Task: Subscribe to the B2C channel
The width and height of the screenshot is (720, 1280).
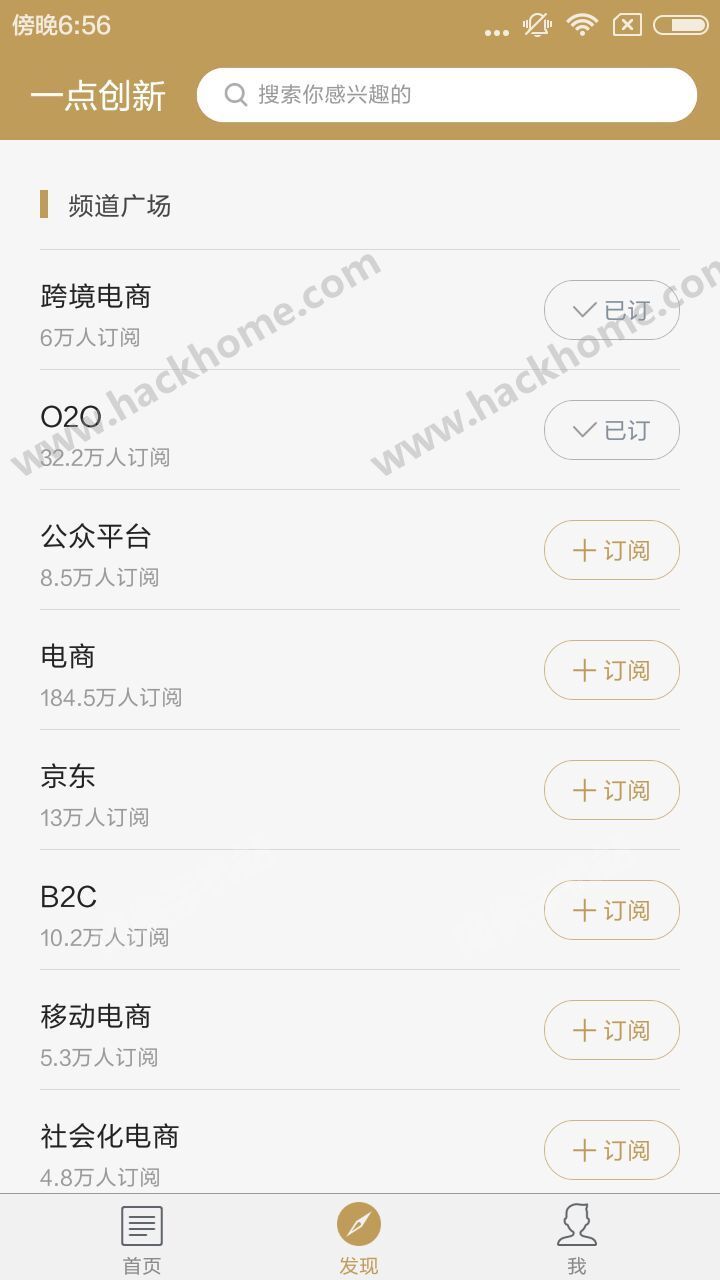Action: 611,910
